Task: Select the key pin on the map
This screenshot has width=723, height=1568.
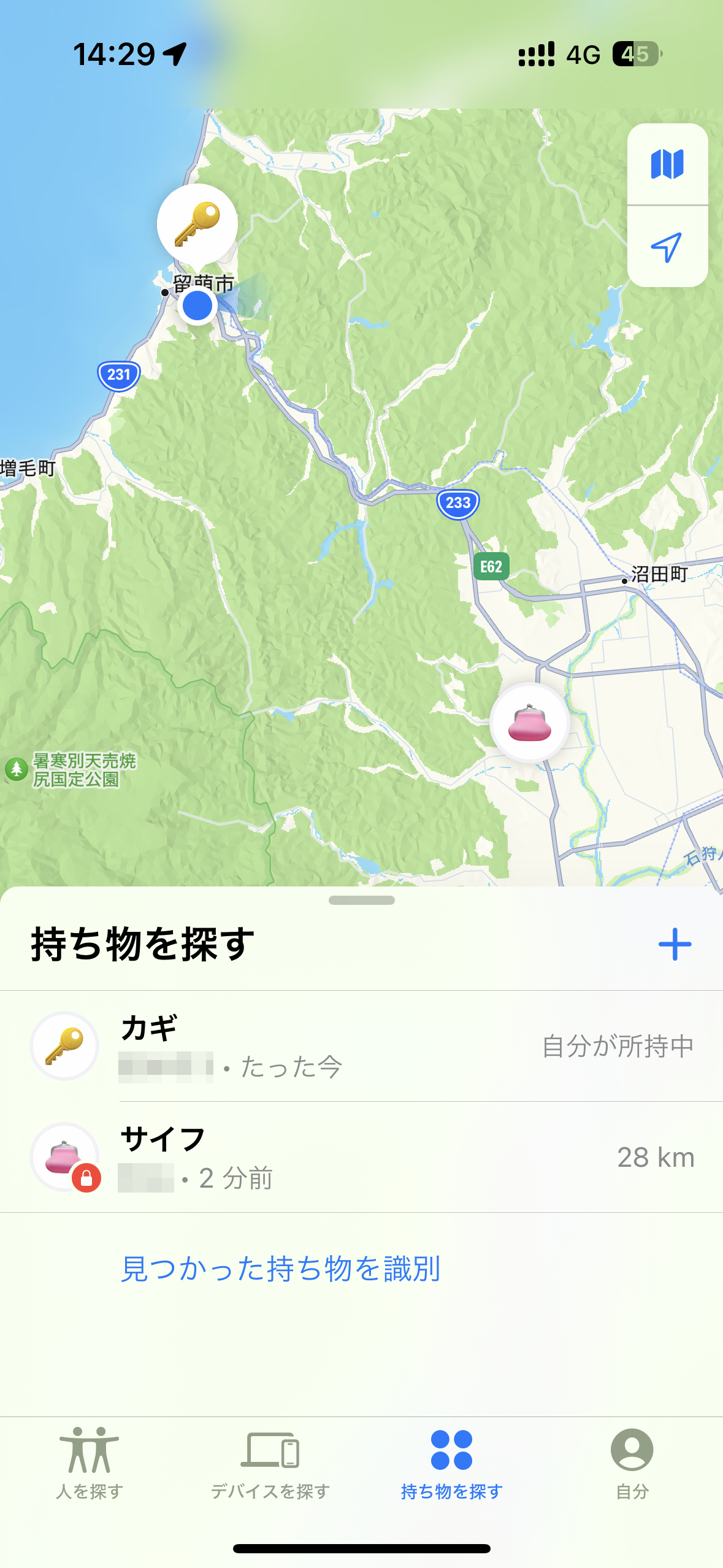Action: tap(197, 224)
